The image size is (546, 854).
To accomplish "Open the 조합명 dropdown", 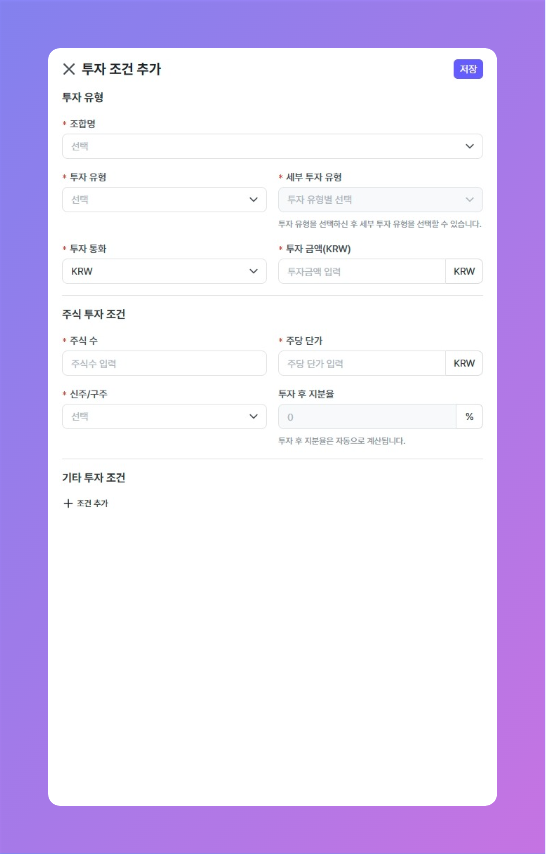I will [x=272, y=147].
